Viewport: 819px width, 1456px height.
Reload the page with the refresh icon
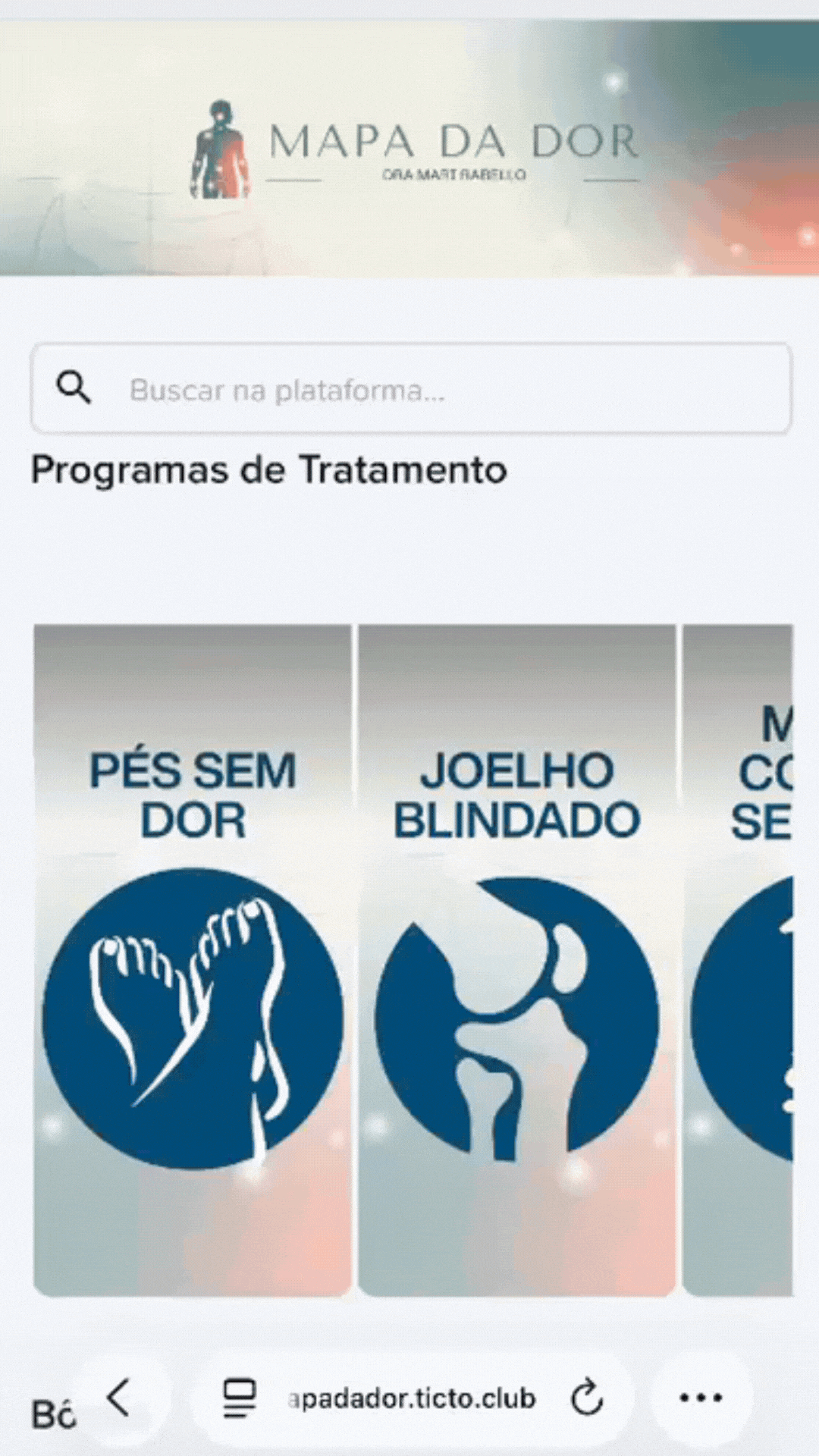(x=586, y=1398)
